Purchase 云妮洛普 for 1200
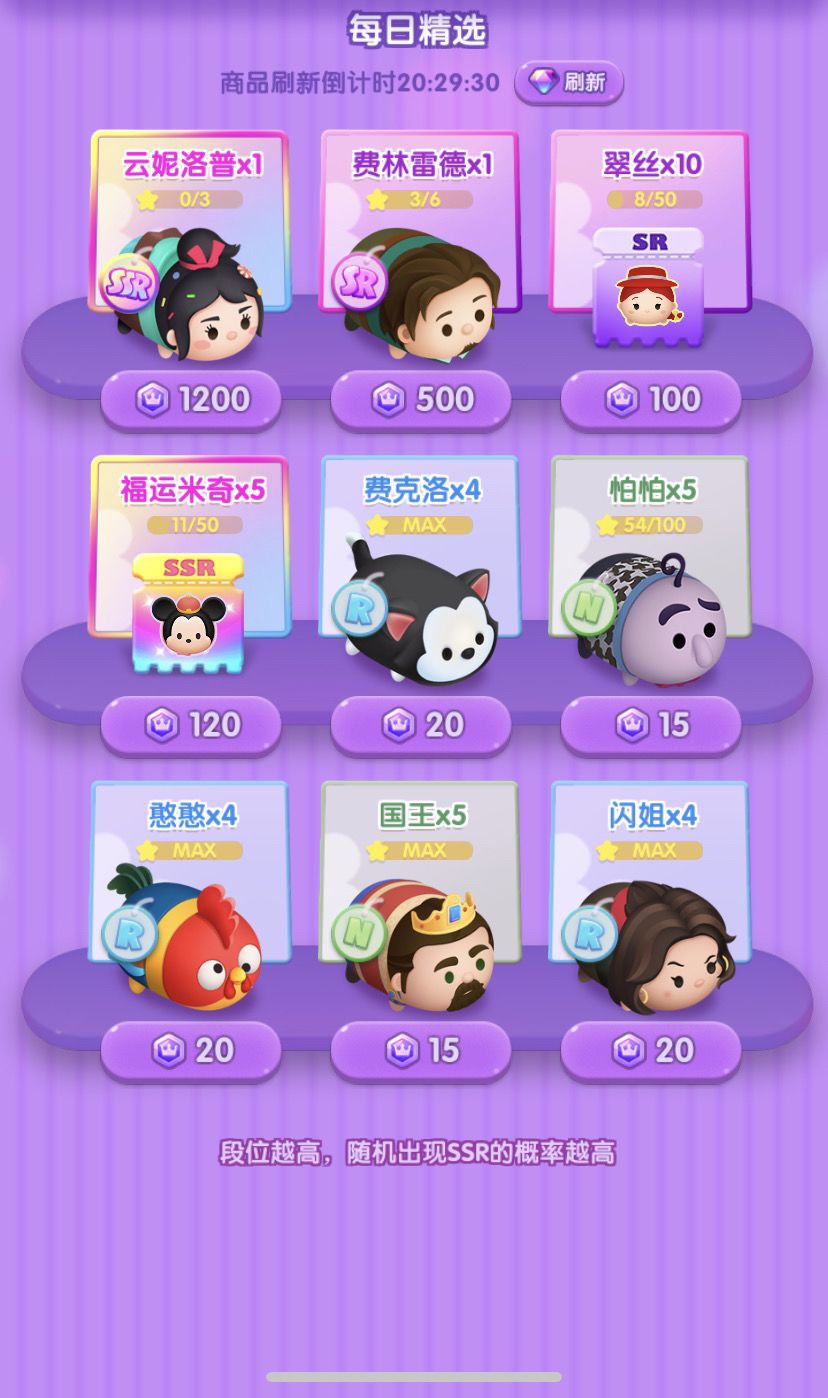Image resolution: width=828 pixels, height=1398 pixels. [x=190, y=398]
